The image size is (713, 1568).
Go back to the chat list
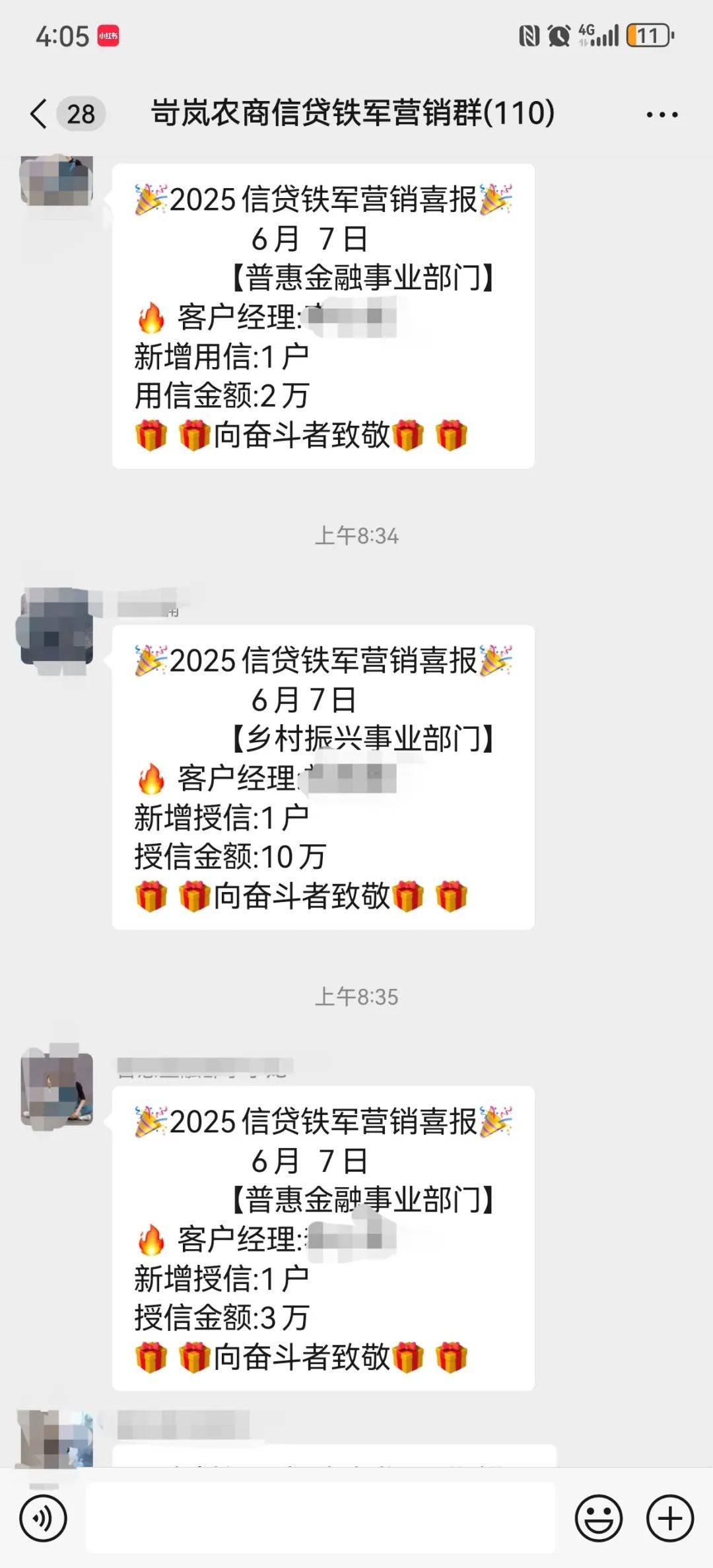pyautogui.click(x=40, y=114)
